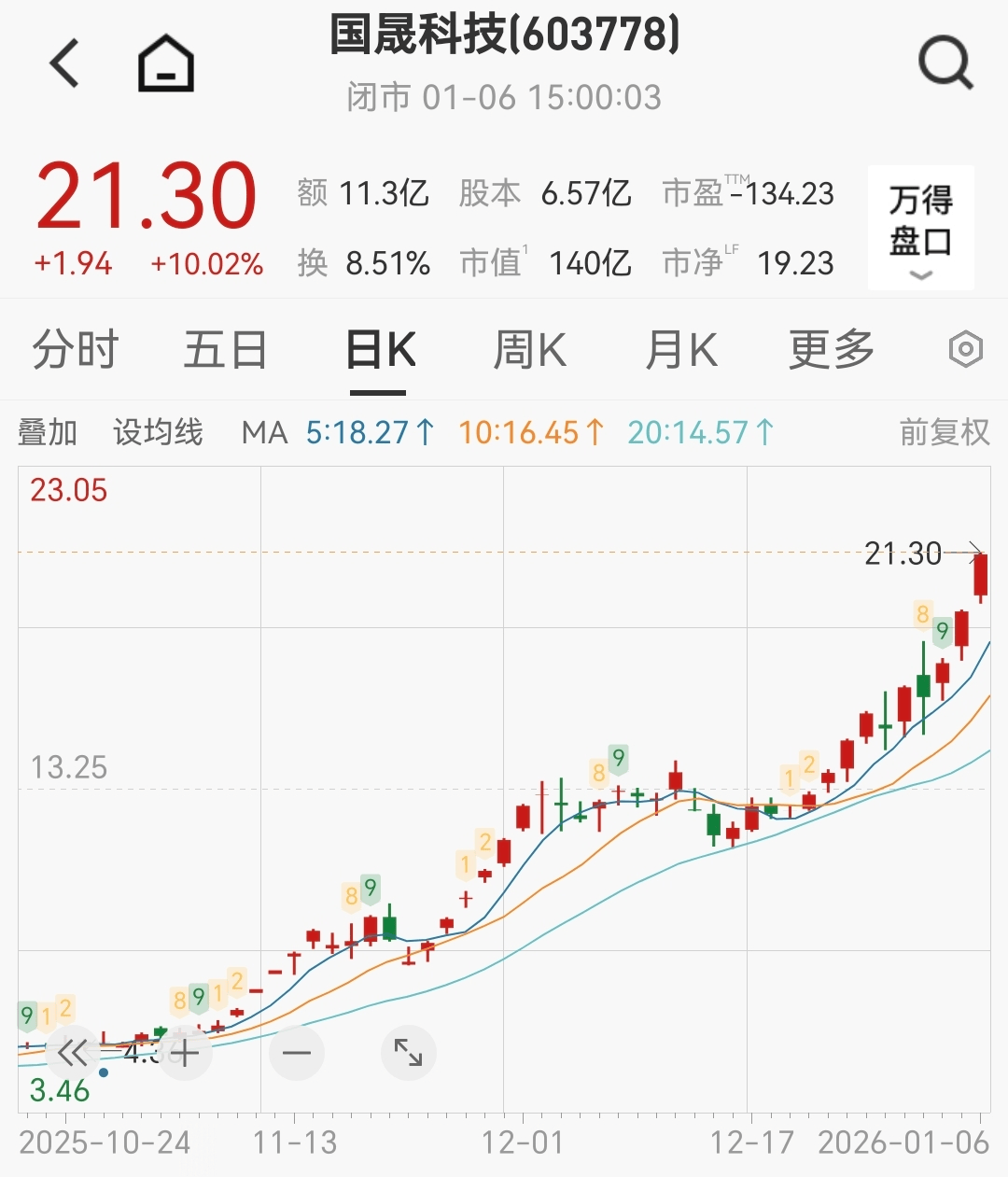The width and height of the screenshot is (1008, 1177).
Task: Switch to the 五日 chart tab
Action: [x=225, y=351]
